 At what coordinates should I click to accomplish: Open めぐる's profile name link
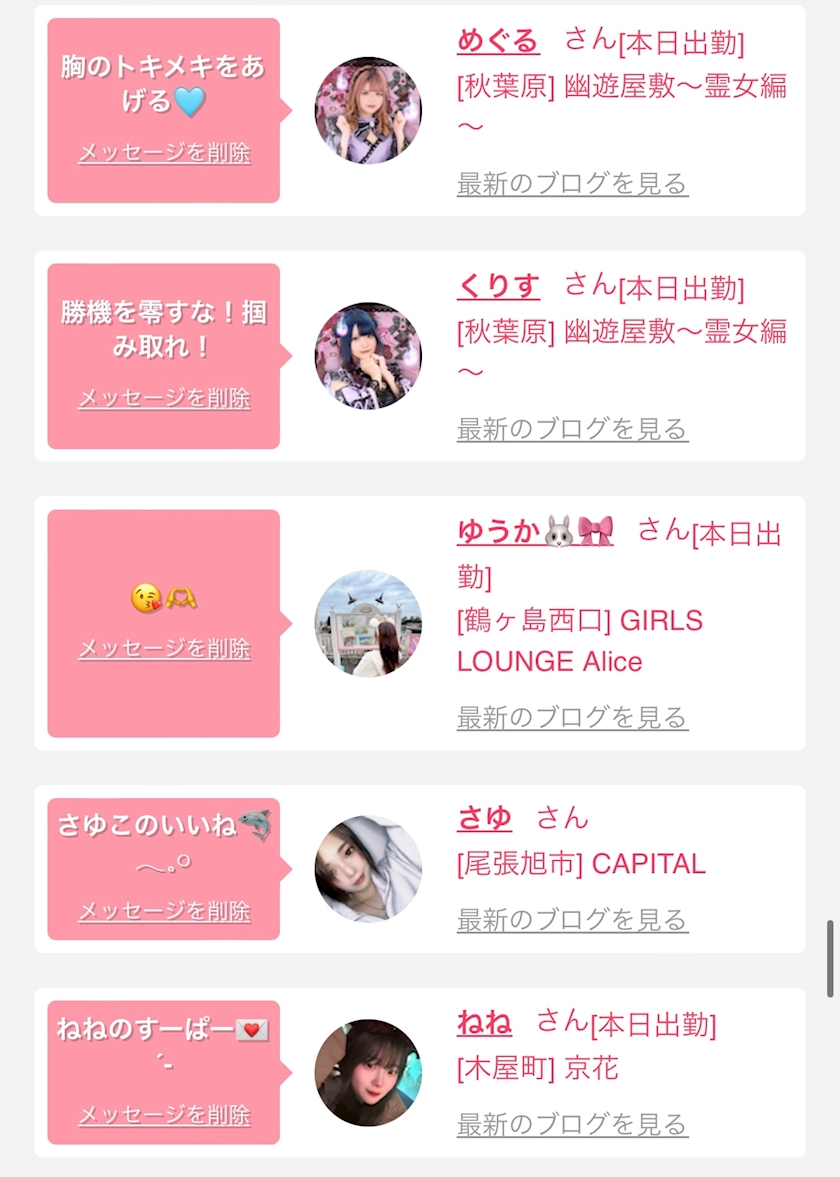coord(498,41)
